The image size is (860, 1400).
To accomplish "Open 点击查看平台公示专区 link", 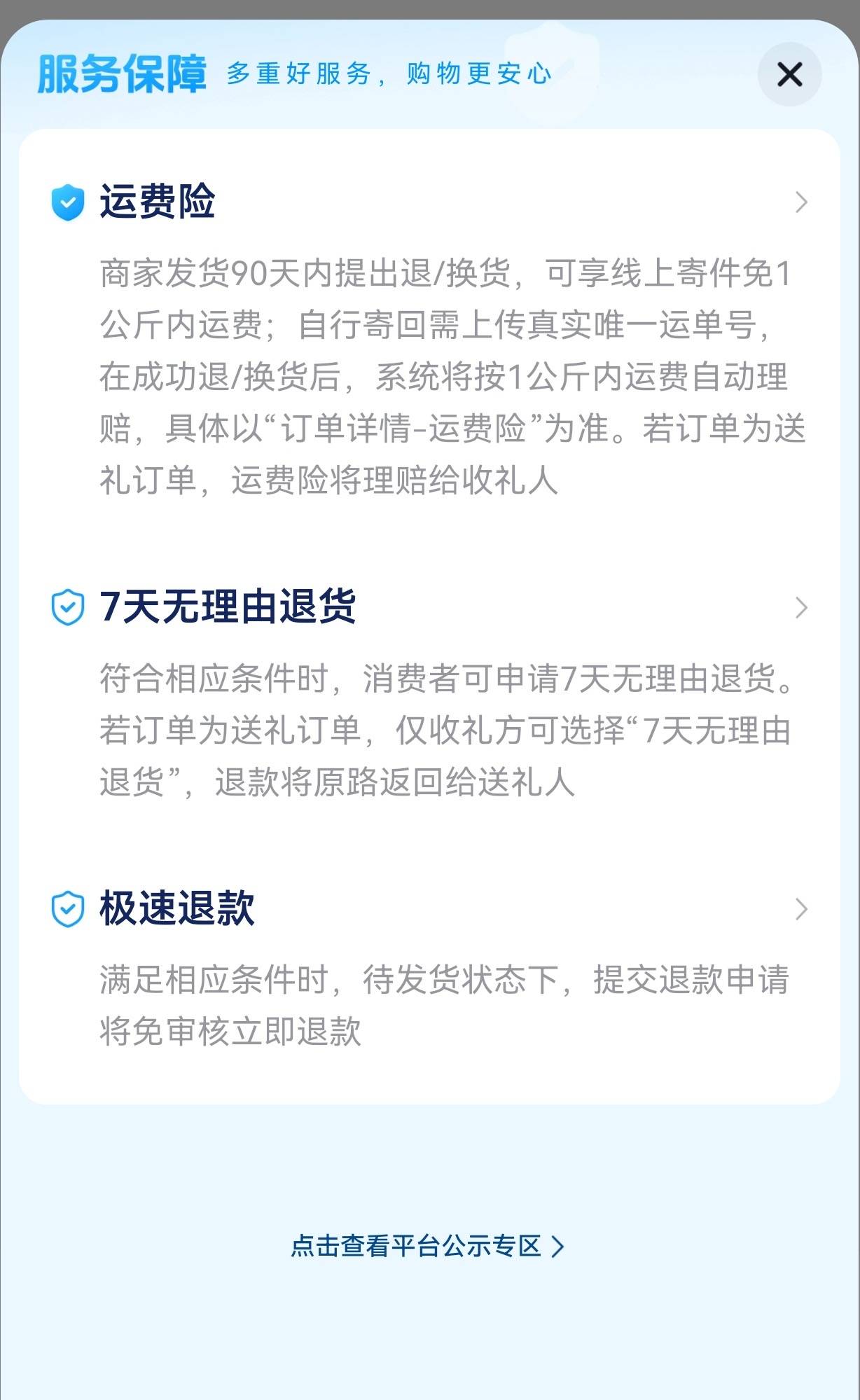I will [427, 1246].
